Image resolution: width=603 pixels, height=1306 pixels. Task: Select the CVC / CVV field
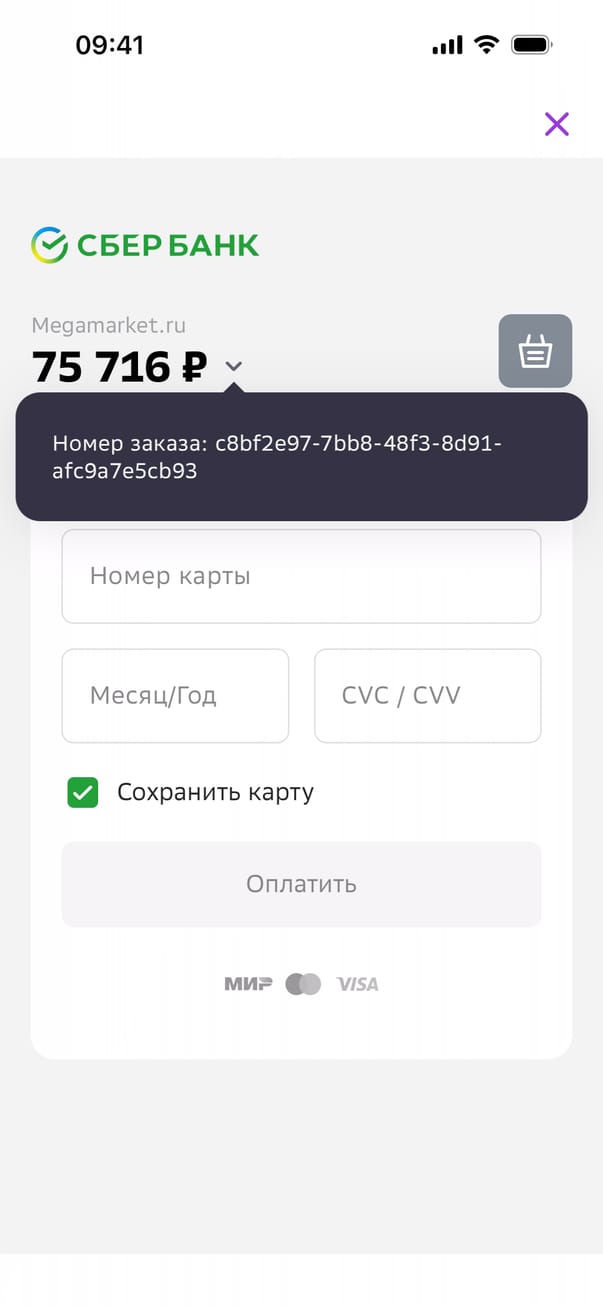(x=427, y=696)
